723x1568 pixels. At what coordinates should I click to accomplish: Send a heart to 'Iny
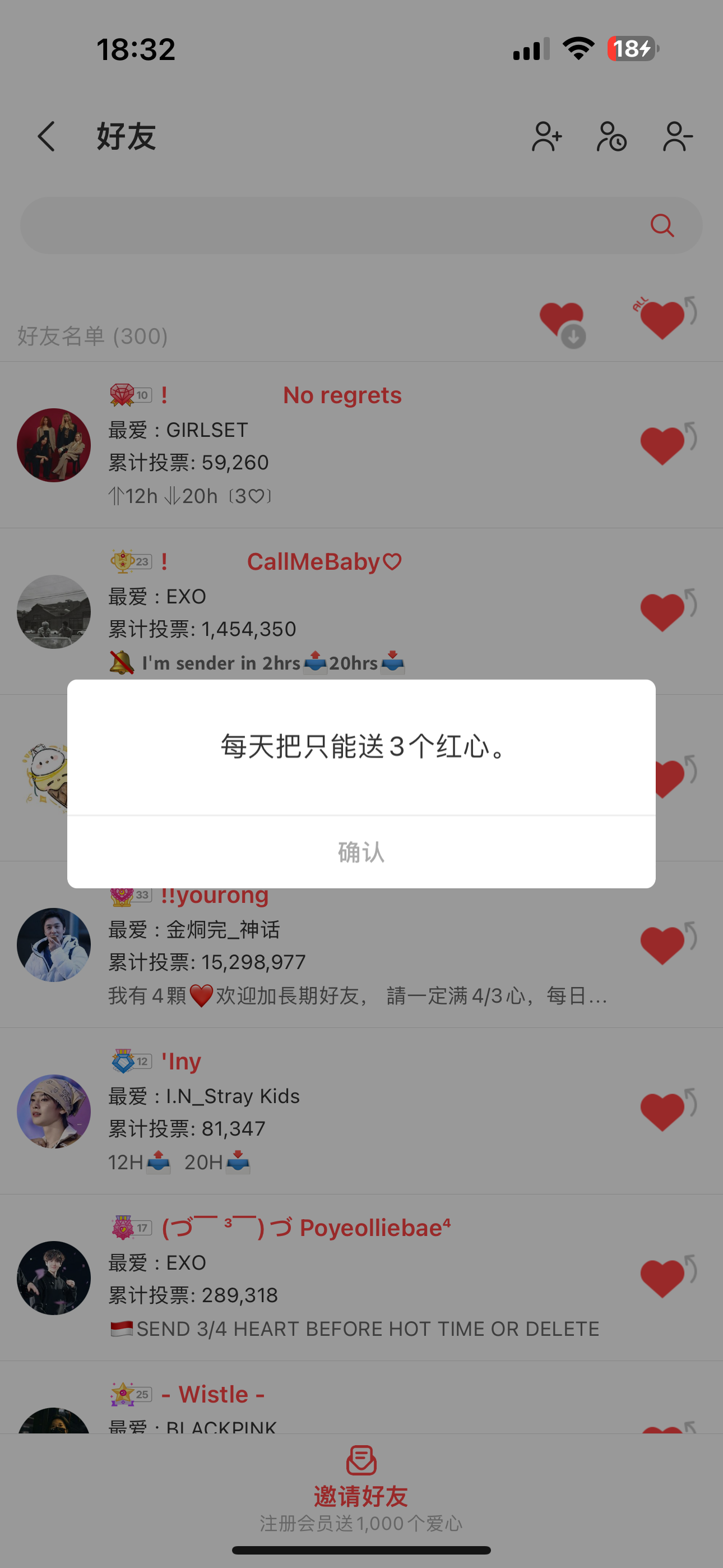pyautogui.click(x=665, y=1111)
